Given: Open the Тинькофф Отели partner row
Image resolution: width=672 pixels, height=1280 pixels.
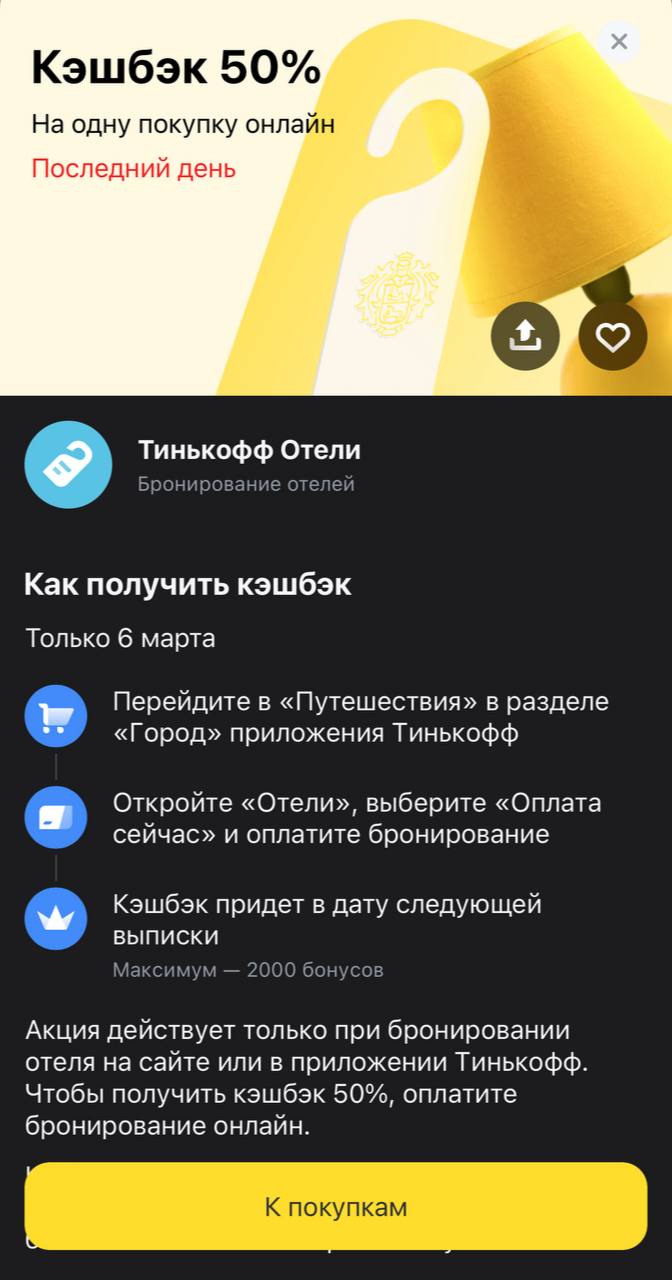Looking at the screenshot, I should [x=249, y=465].
